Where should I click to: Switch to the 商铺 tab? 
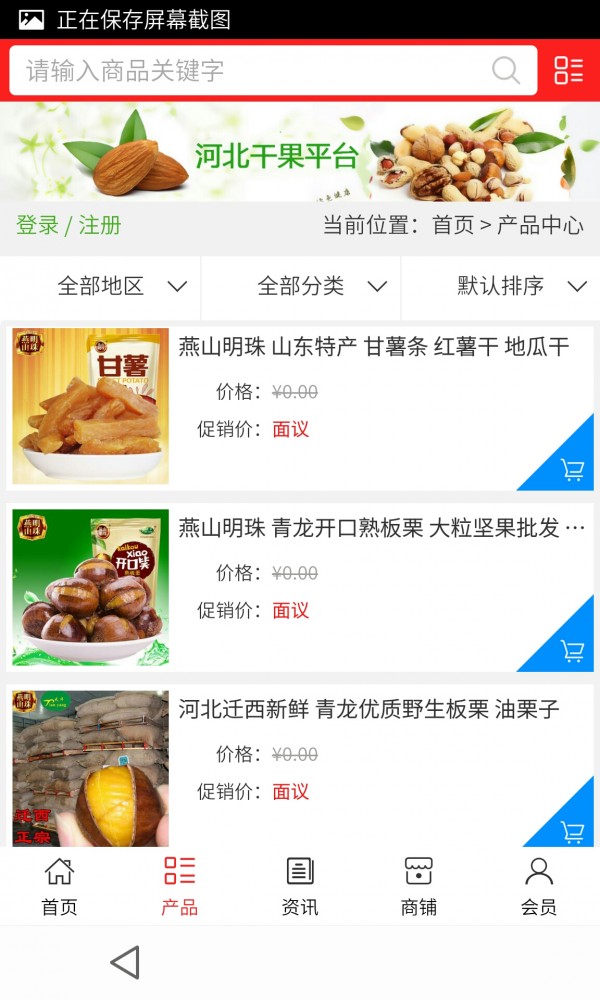[419, 886]
